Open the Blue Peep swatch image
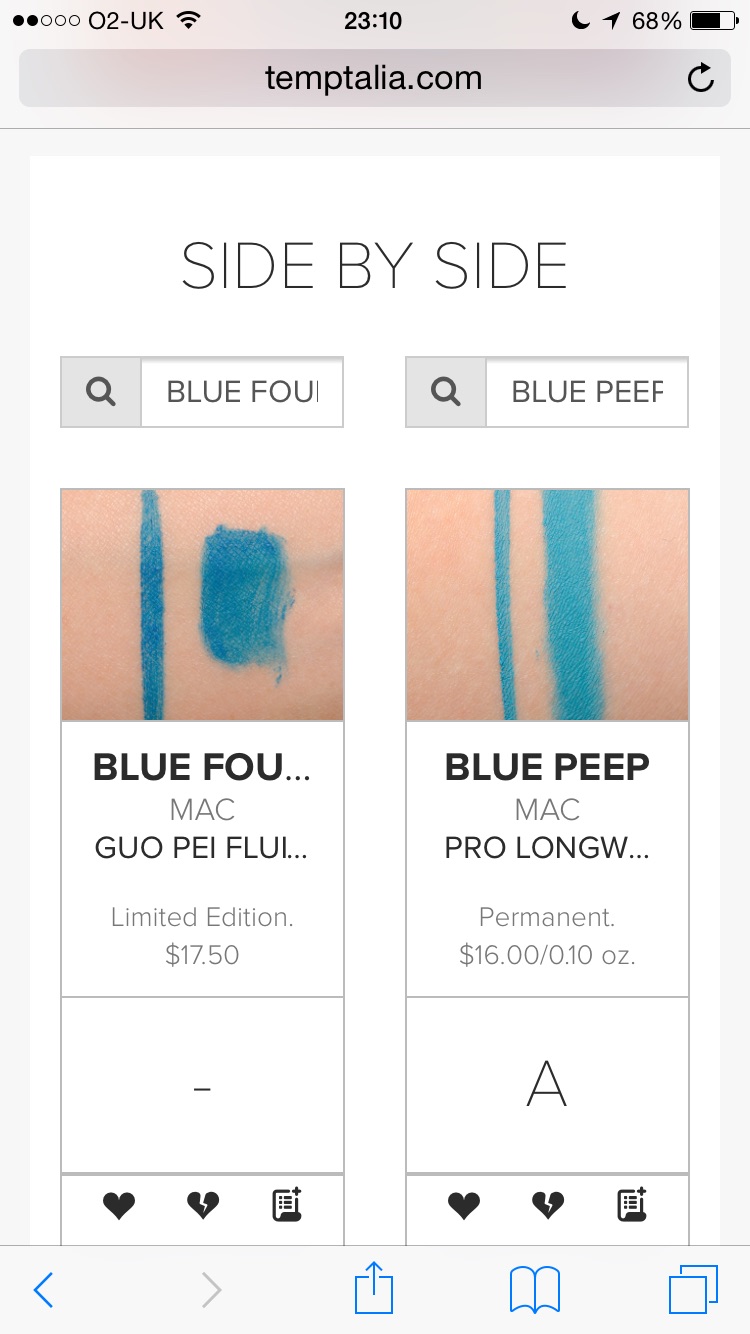This screenshot has height=1334, width=750. coord(547,605)
